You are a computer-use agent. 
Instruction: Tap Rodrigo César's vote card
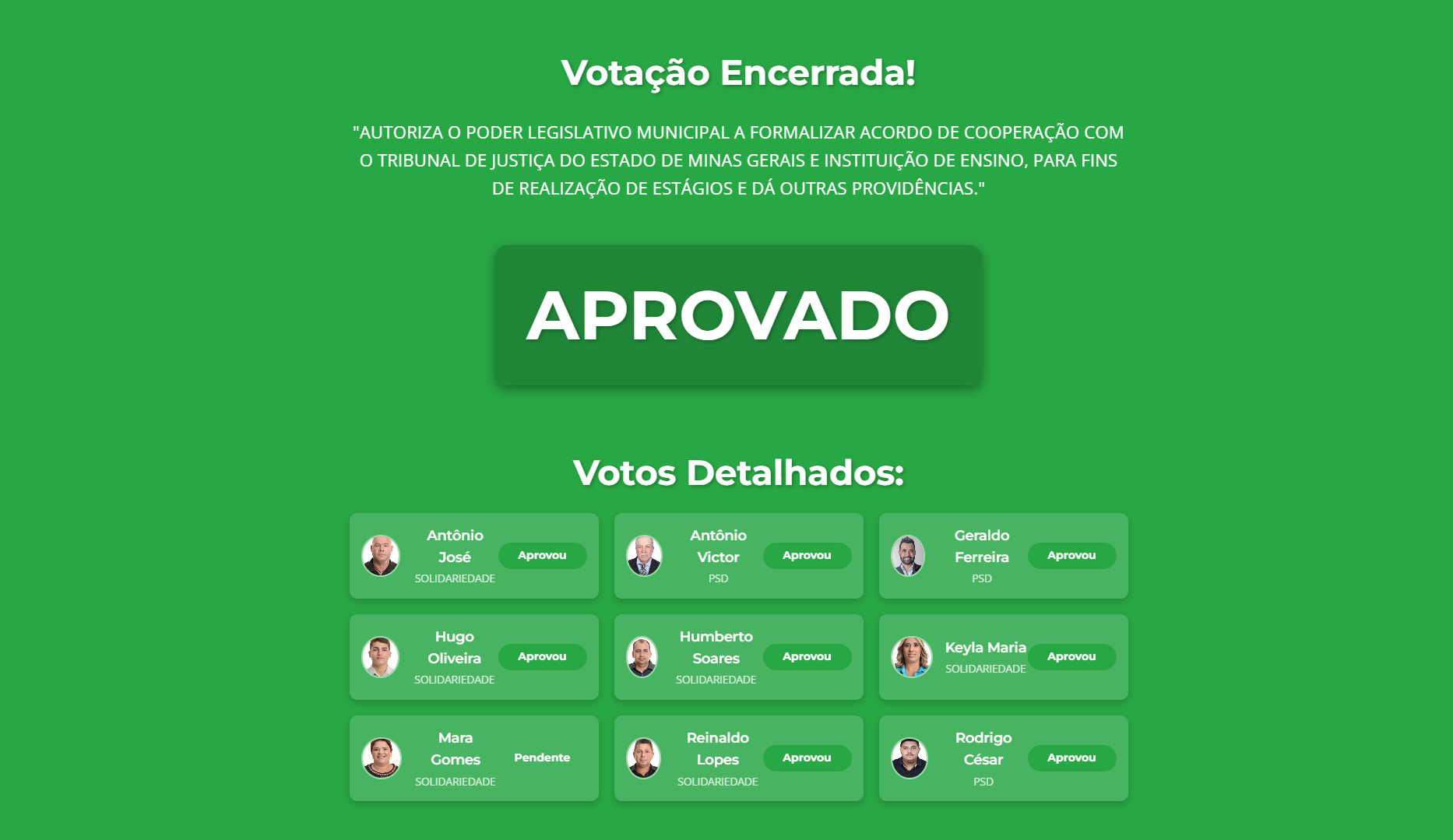pos(1003,758)
